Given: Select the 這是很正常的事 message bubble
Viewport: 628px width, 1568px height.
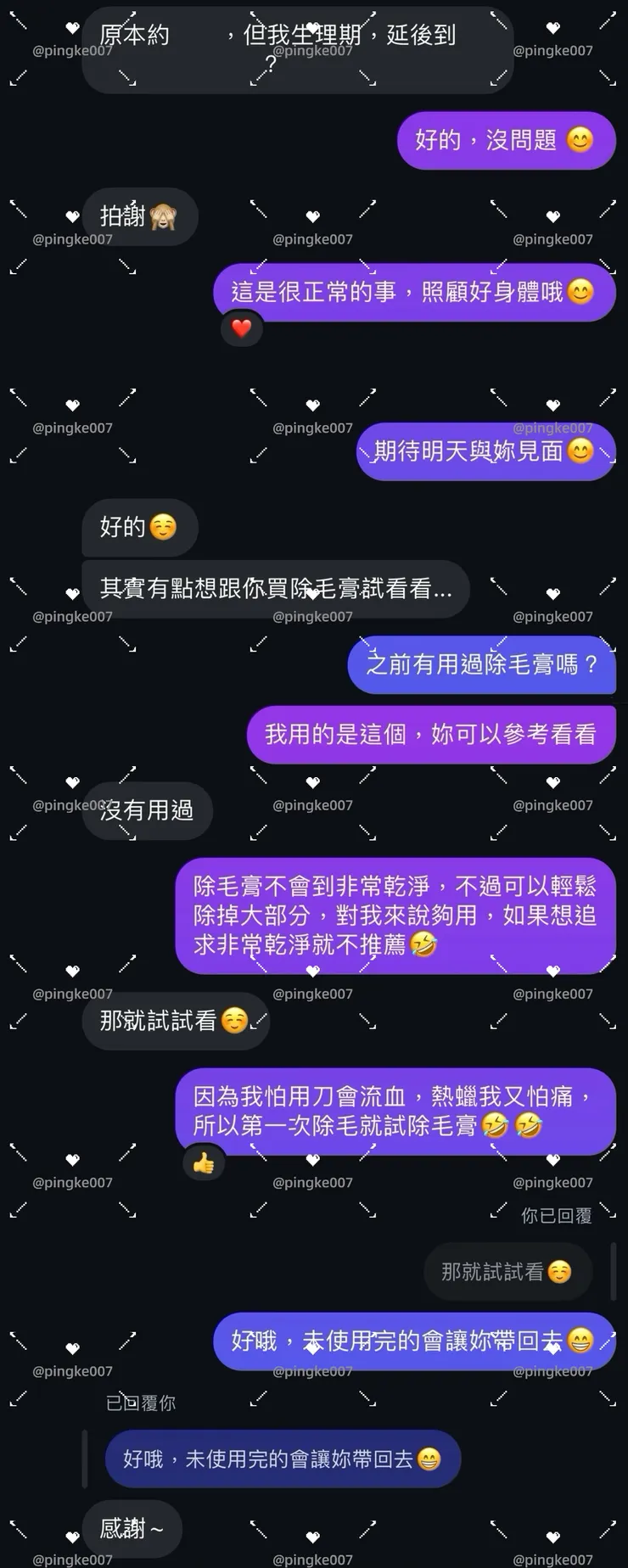Looking at the screenshot, I should pyautogui.click(x=413, y=292).
